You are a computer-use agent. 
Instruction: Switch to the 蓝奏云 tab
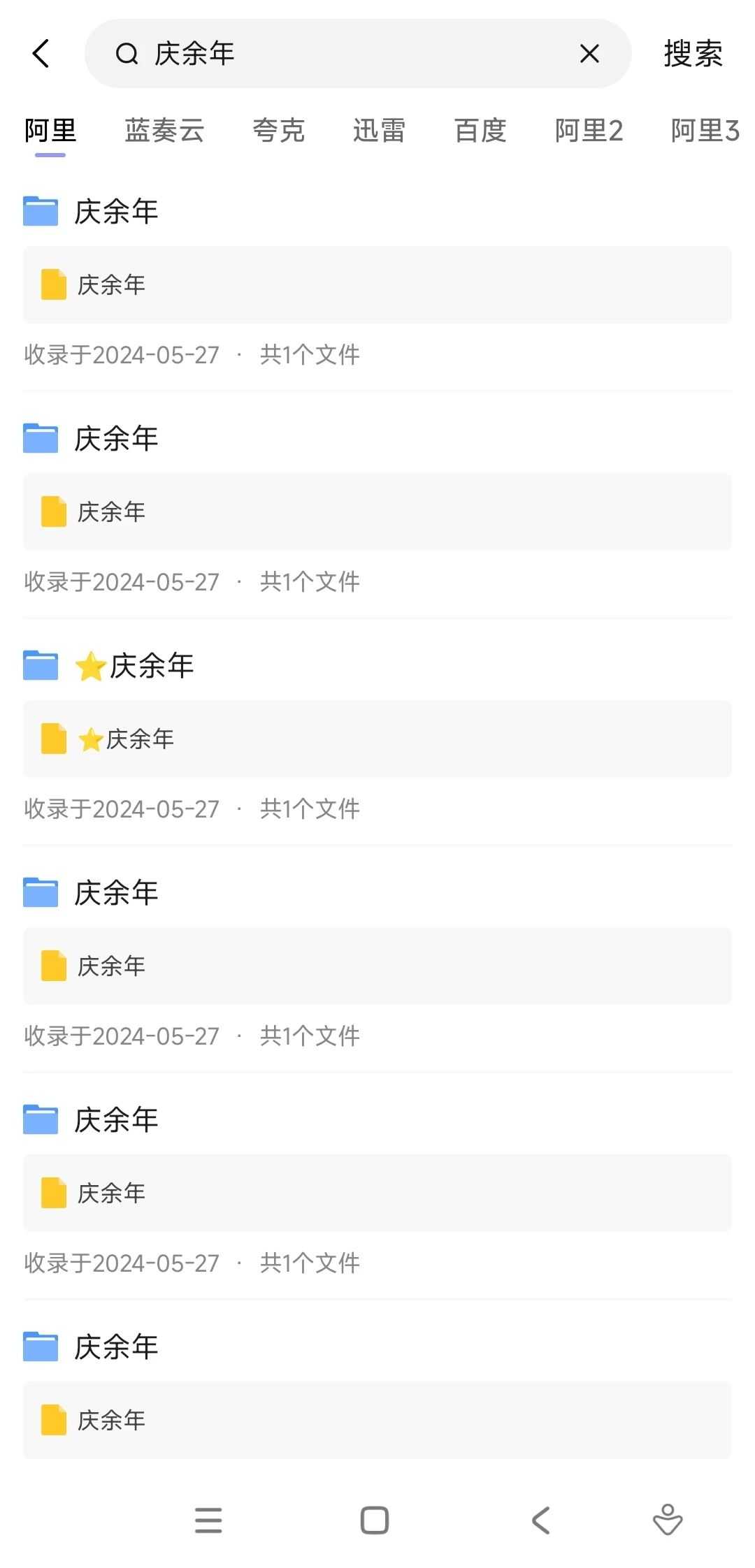[x=164, y=131]
